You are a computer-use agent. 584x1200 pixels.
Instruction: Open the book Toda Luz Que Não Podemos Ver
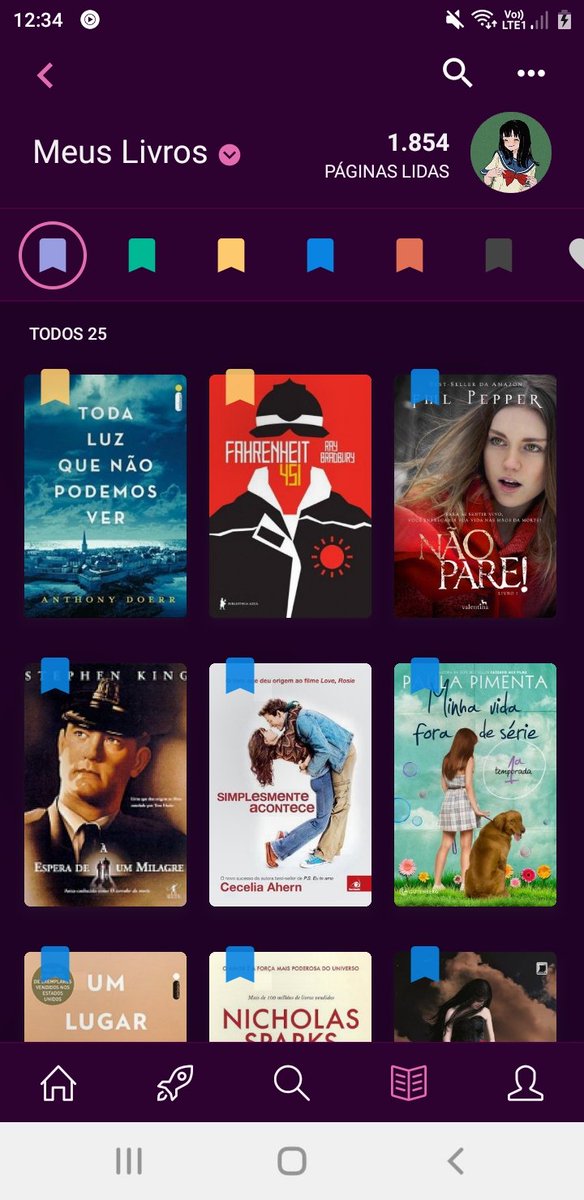[105, 496]
